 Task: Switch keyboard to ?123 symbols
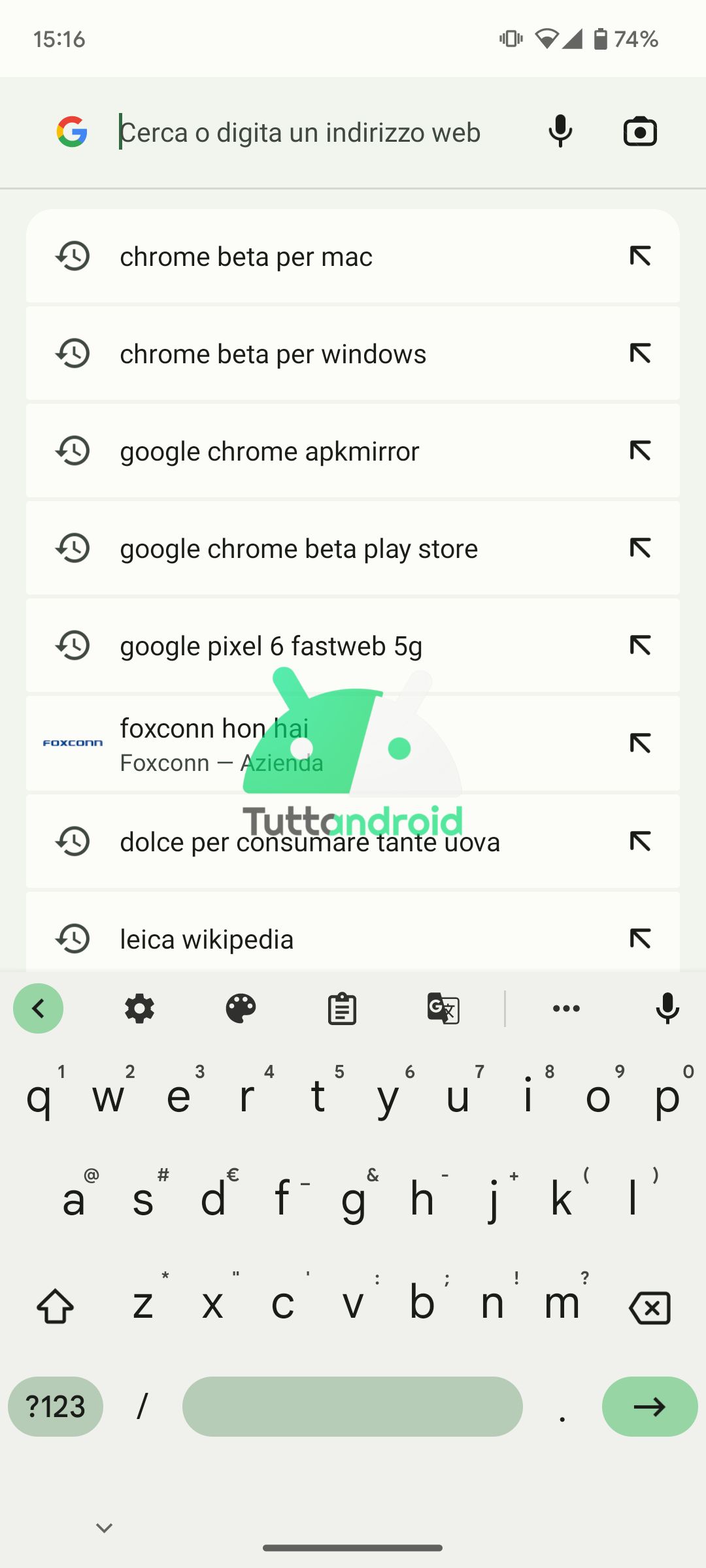coord(56,1406)
